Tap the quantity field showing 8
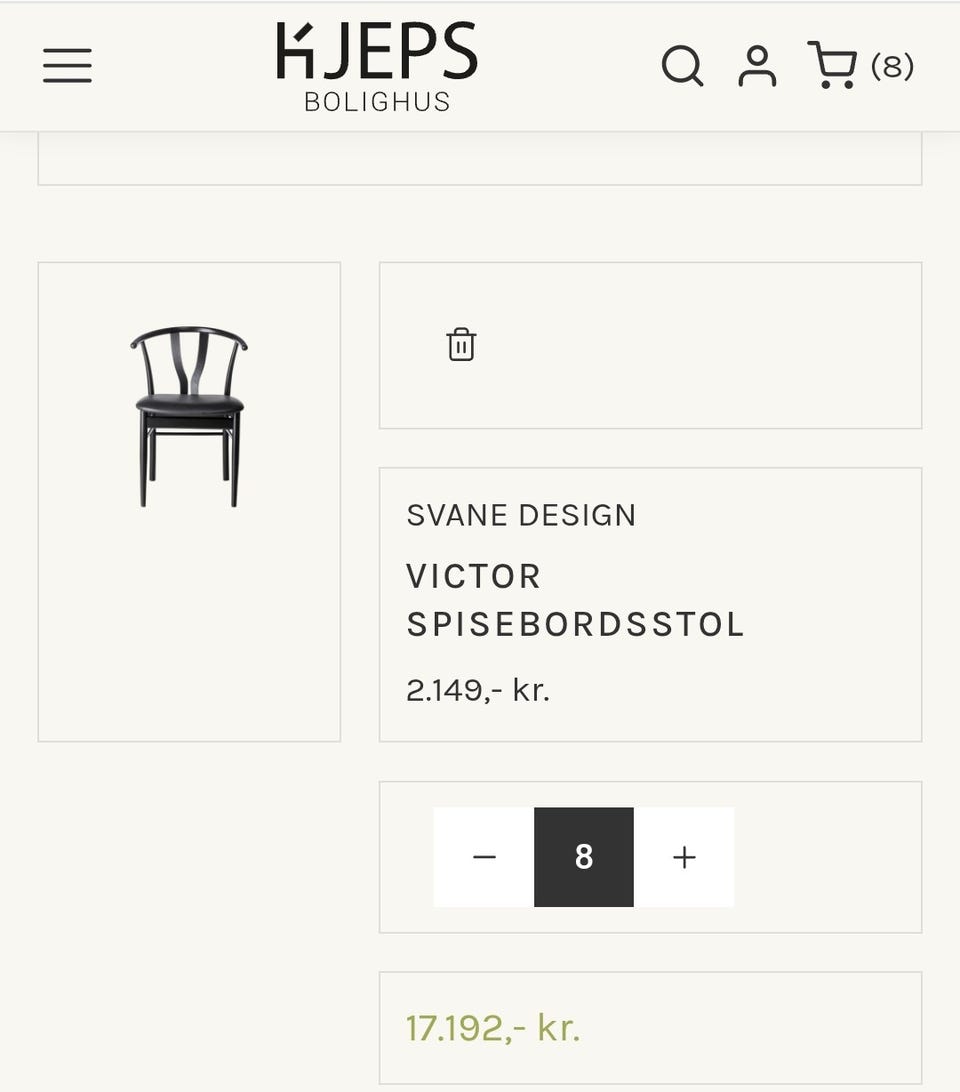This screenshot has width=960, height=1092. [584, 857]
